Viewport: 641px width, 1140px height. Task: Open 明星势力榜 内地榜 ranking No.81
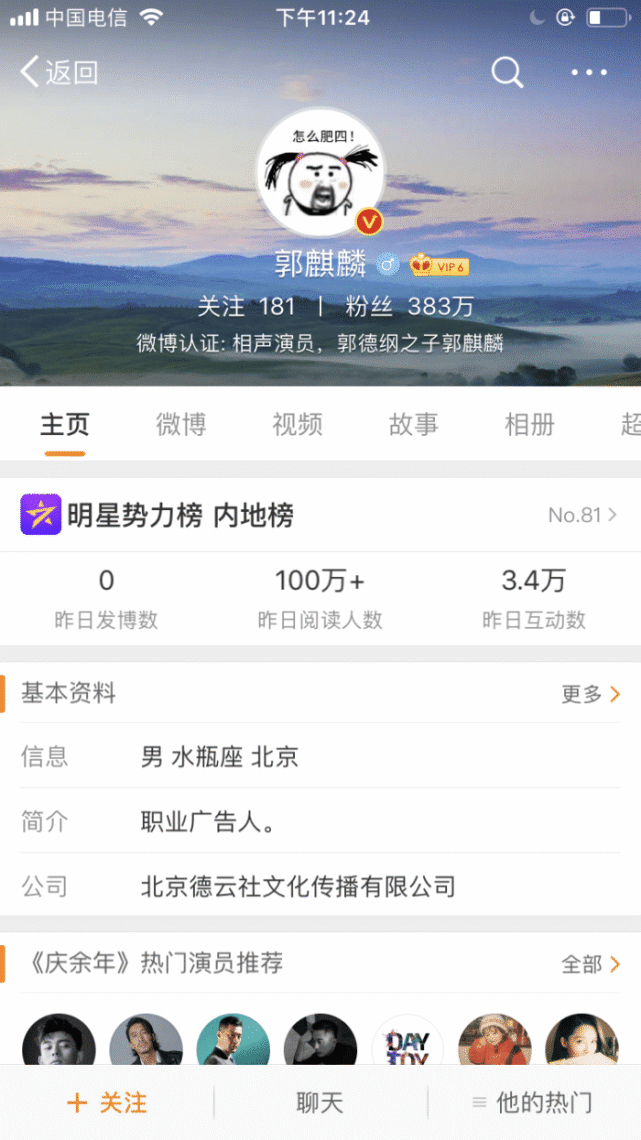point(320,515)
